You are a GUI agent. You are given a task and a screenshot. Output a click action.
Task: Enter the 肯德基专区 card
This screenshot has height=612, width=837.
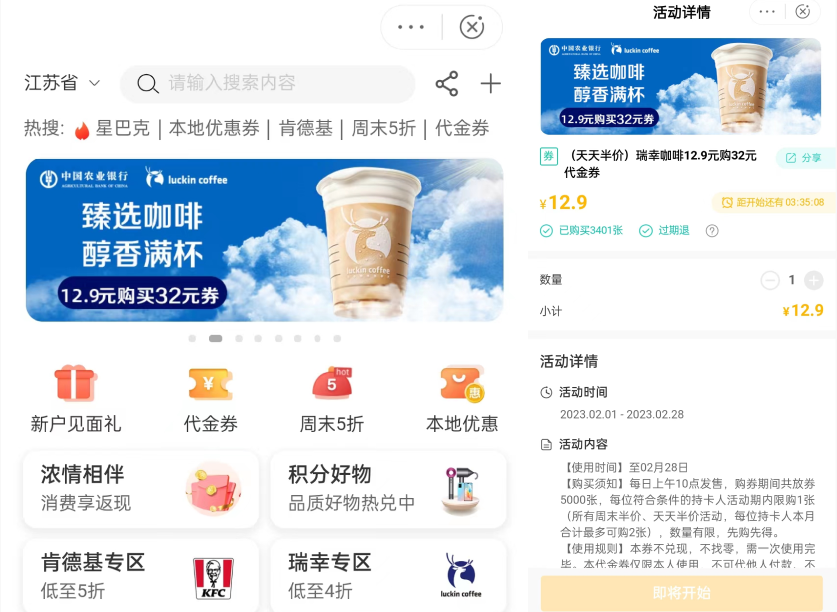click(140, 575)
